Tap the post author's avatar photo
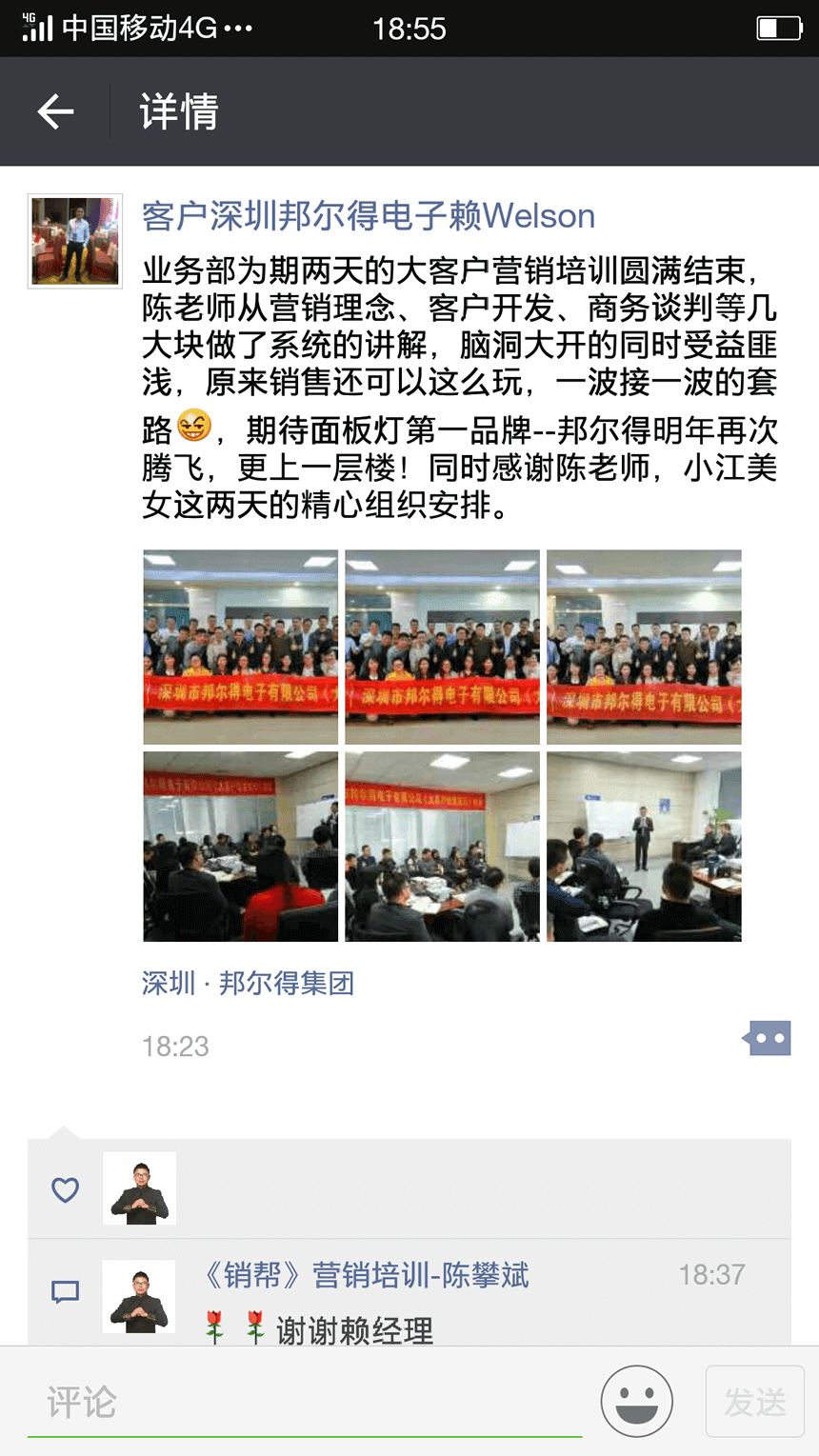 tap(75, 241)
